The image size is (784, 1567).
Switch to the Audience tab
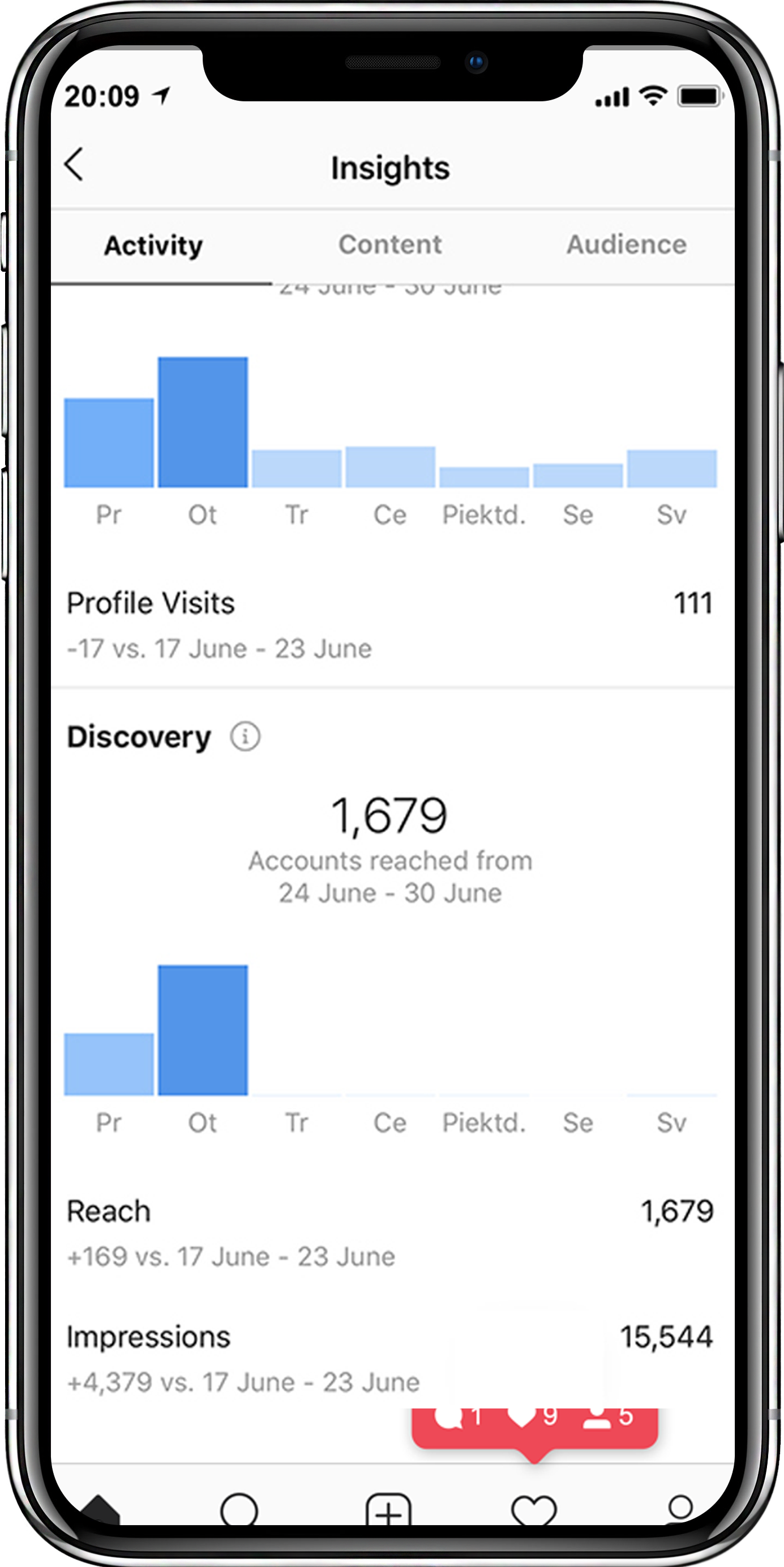[x=626, y=245]
